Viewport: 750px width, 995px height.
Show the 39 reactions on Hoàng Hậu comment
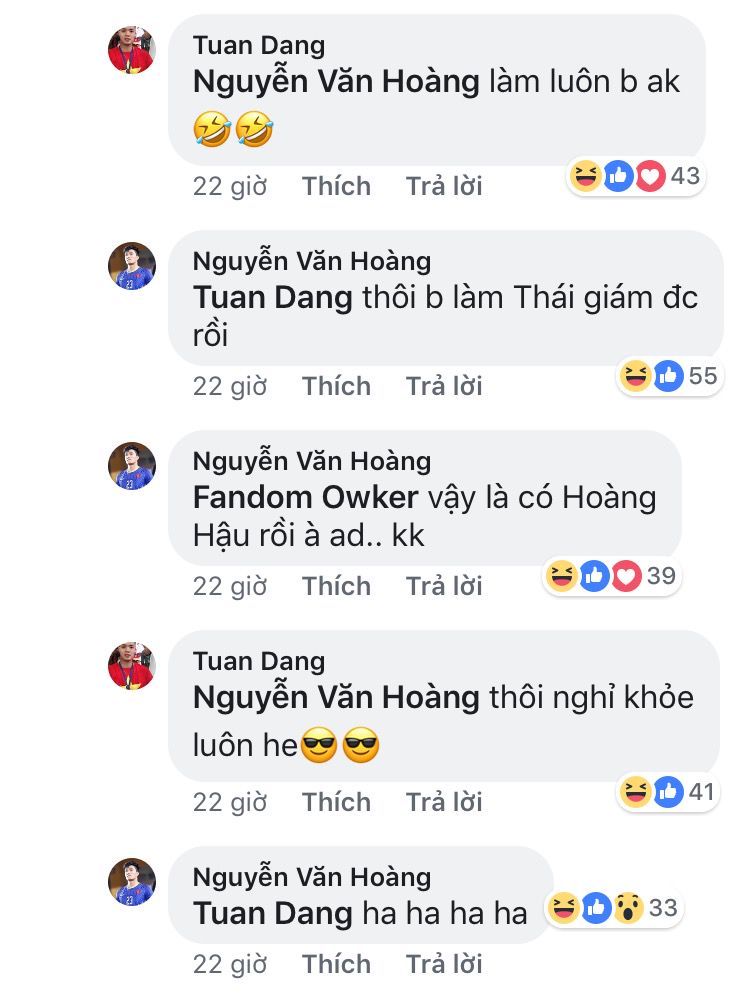coord(611,575)
